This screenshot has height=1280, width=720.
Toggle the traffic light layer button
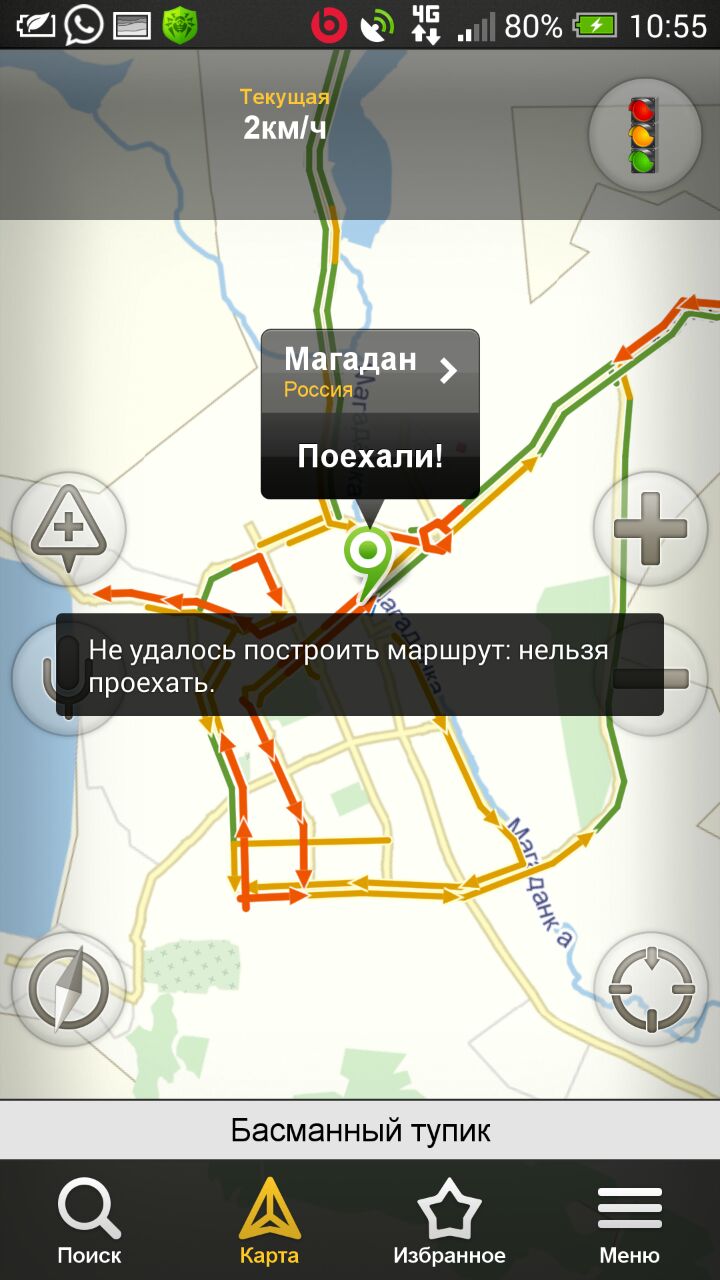click(645, 135)
